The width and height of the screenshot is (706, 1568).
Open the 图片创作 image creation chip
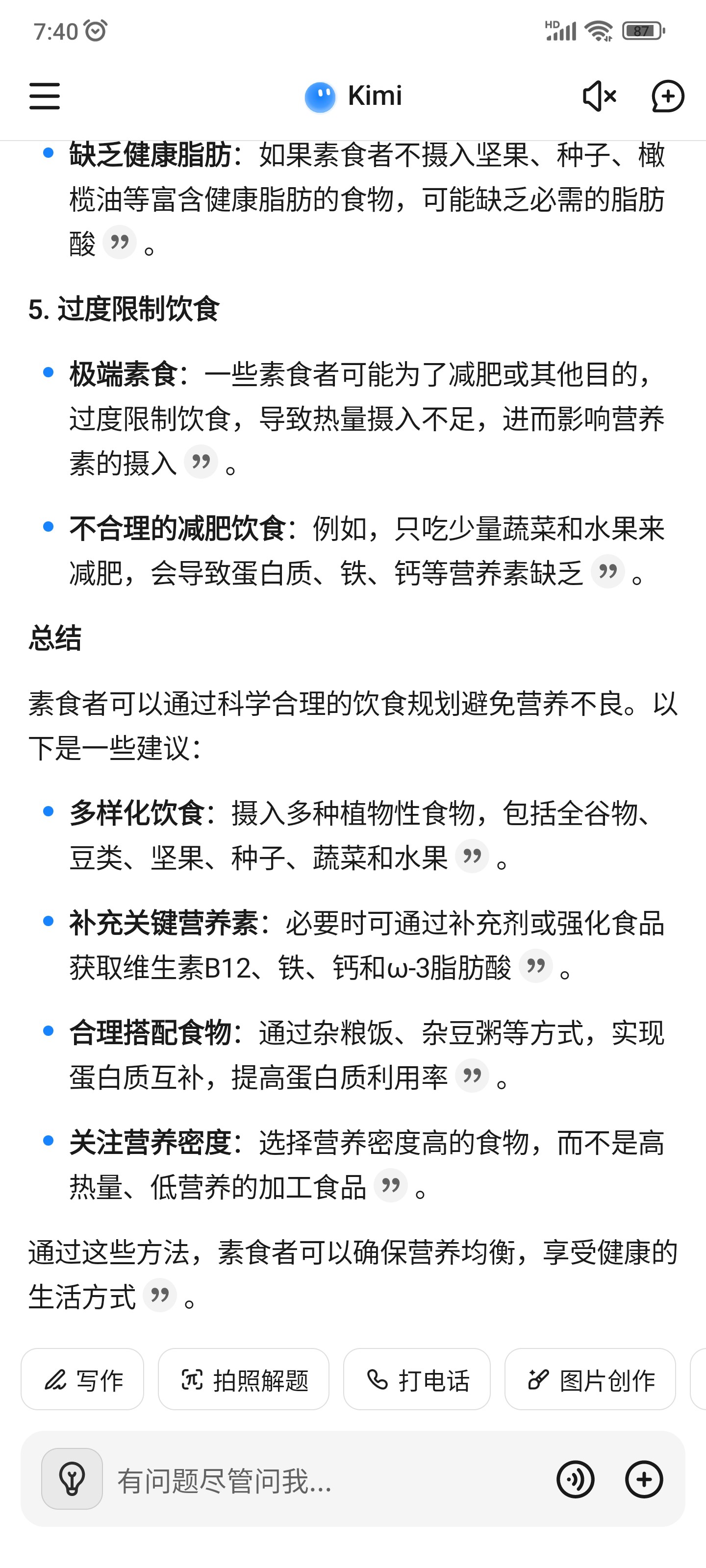(x=590, y=1379)
